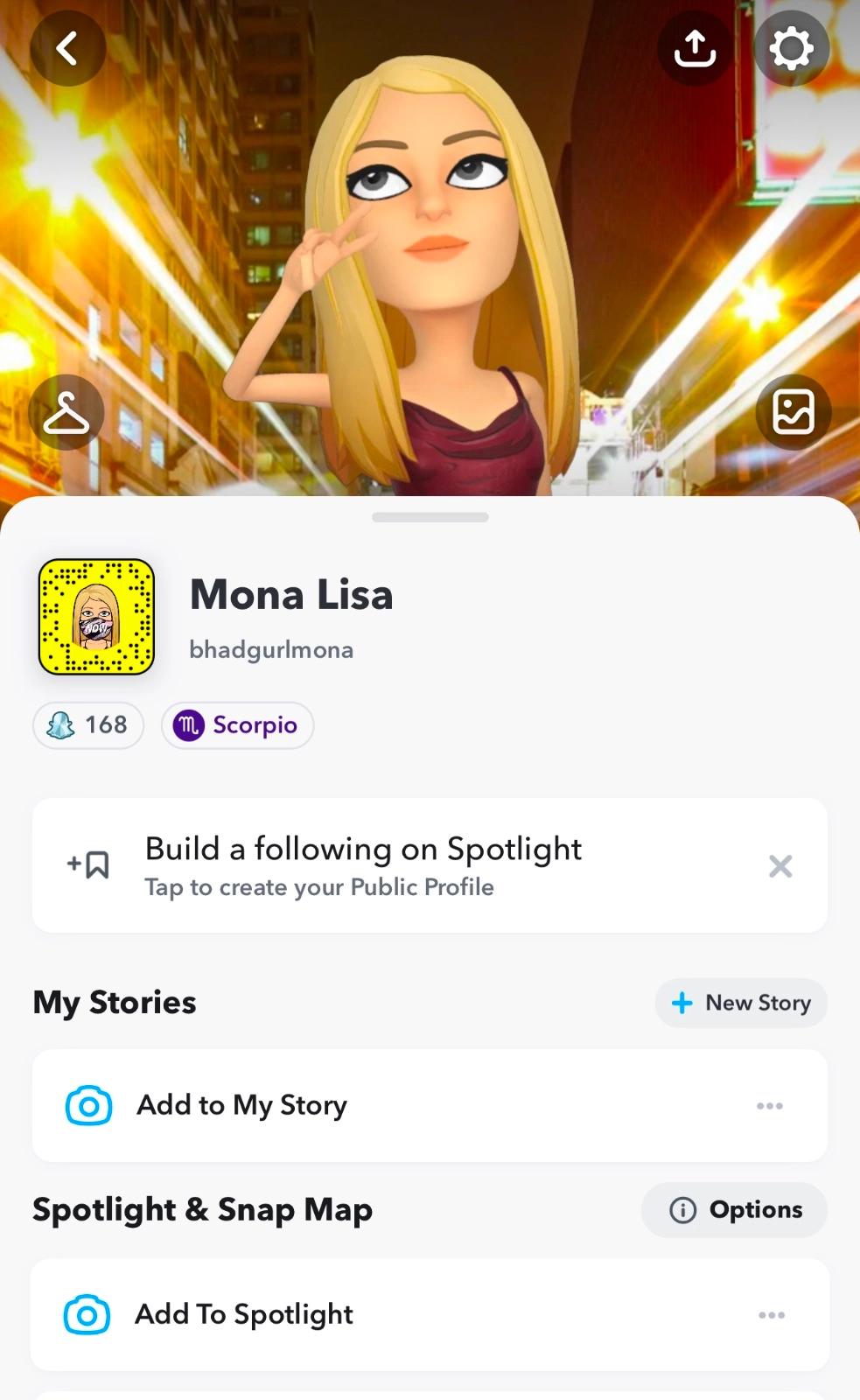The height and width of the screenshot is (1400, 860).
Task: Go back from the profile screen
Action: point(67,48)
